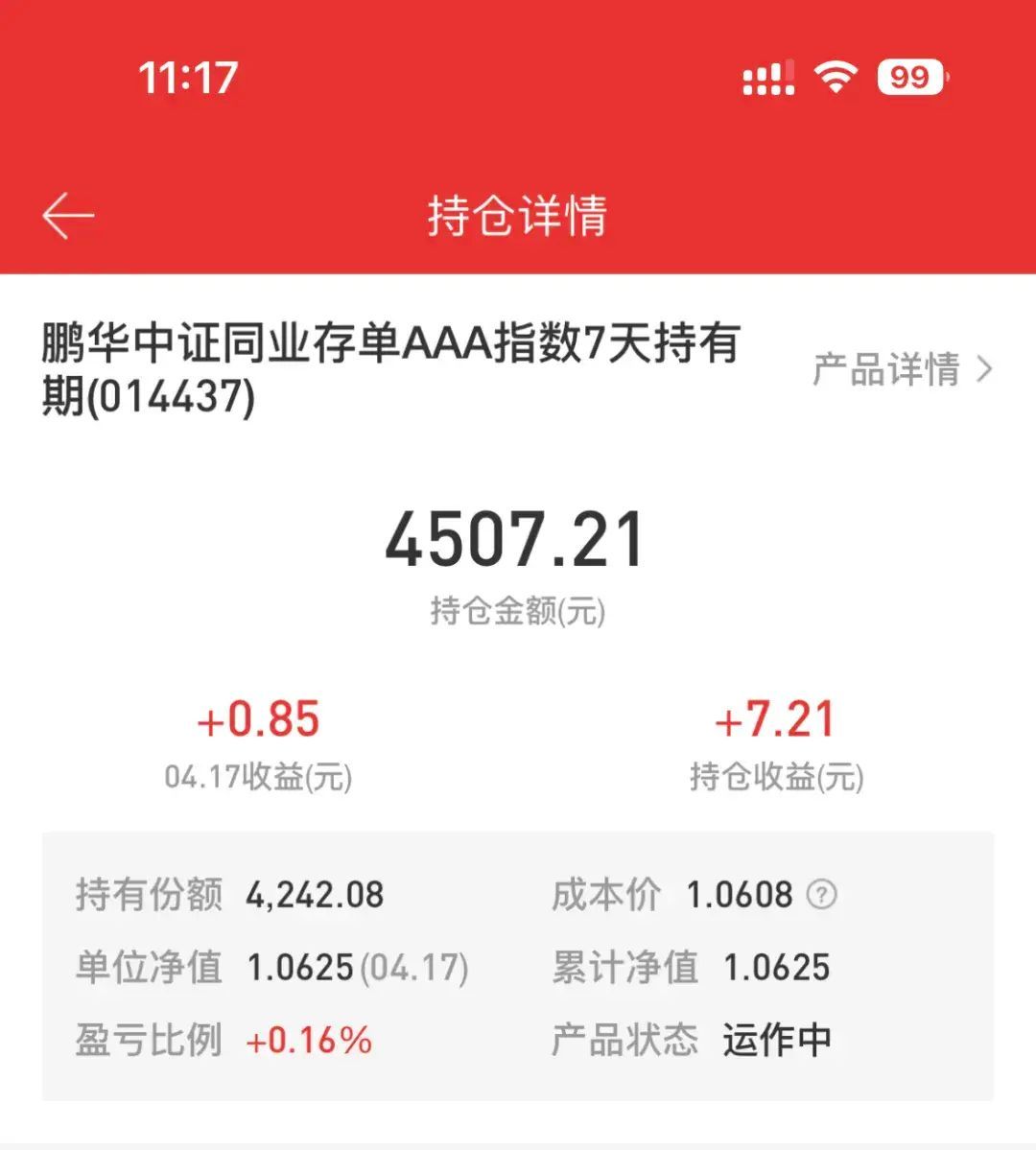Expand the 产品详情 section
This screenshot has height=1150, width=1036.
(x=887, y=369)
